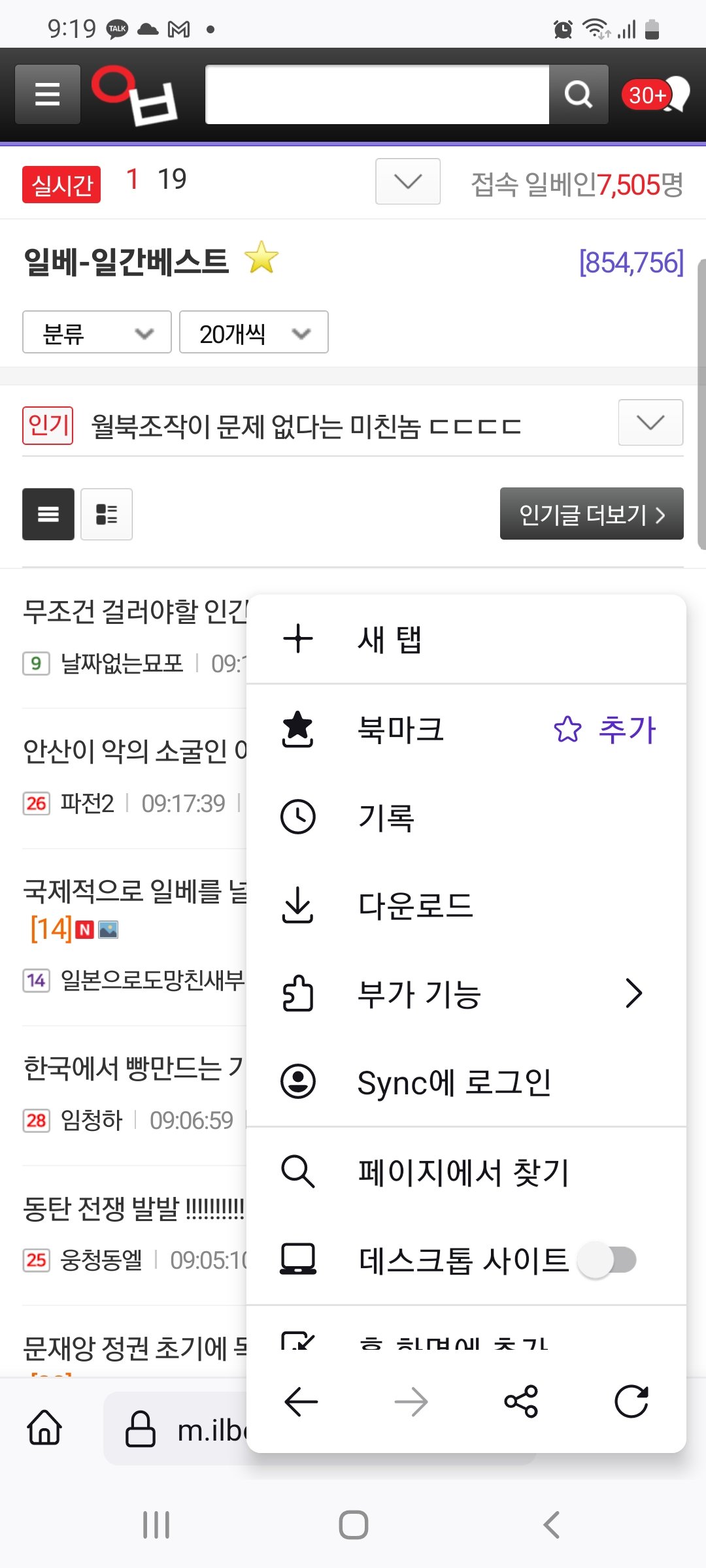Choose 페이지에서 찾기 find in page
The height and width of the screenshot is (1568, 706).
pos(466,1171)
